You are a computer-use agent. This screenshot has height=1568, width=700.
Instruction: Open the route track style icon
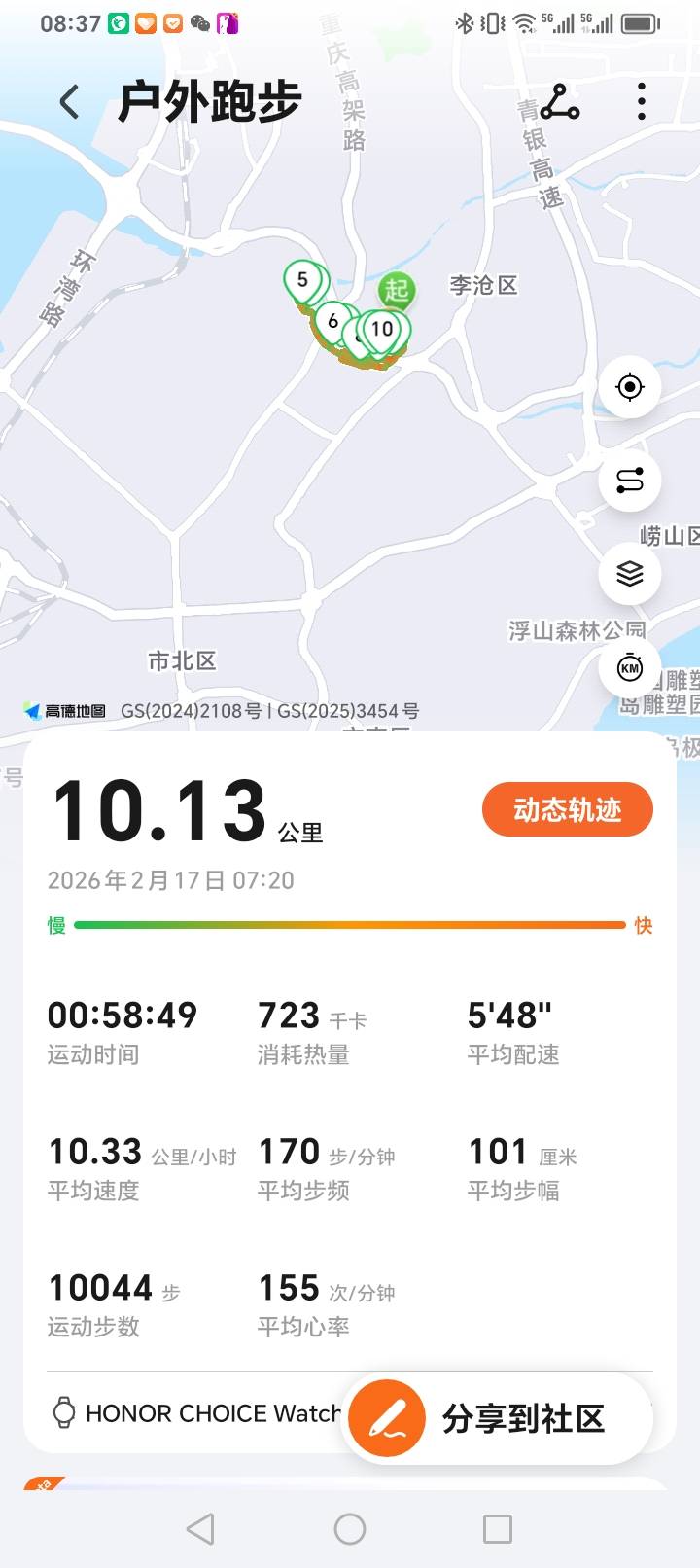630,481
